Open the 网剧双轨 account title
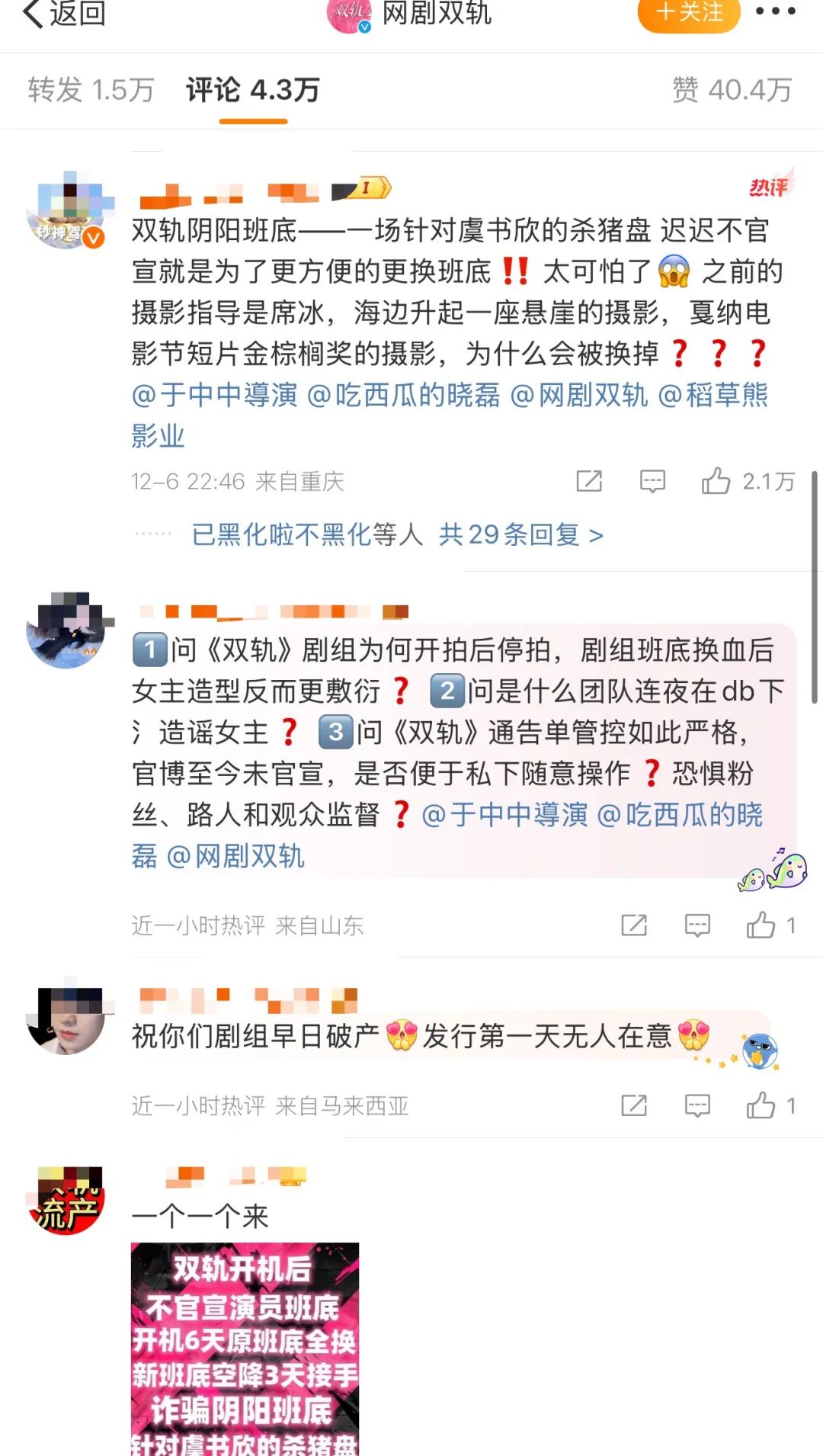This screenshot has width=823, height=1456. tap(436, 13)
